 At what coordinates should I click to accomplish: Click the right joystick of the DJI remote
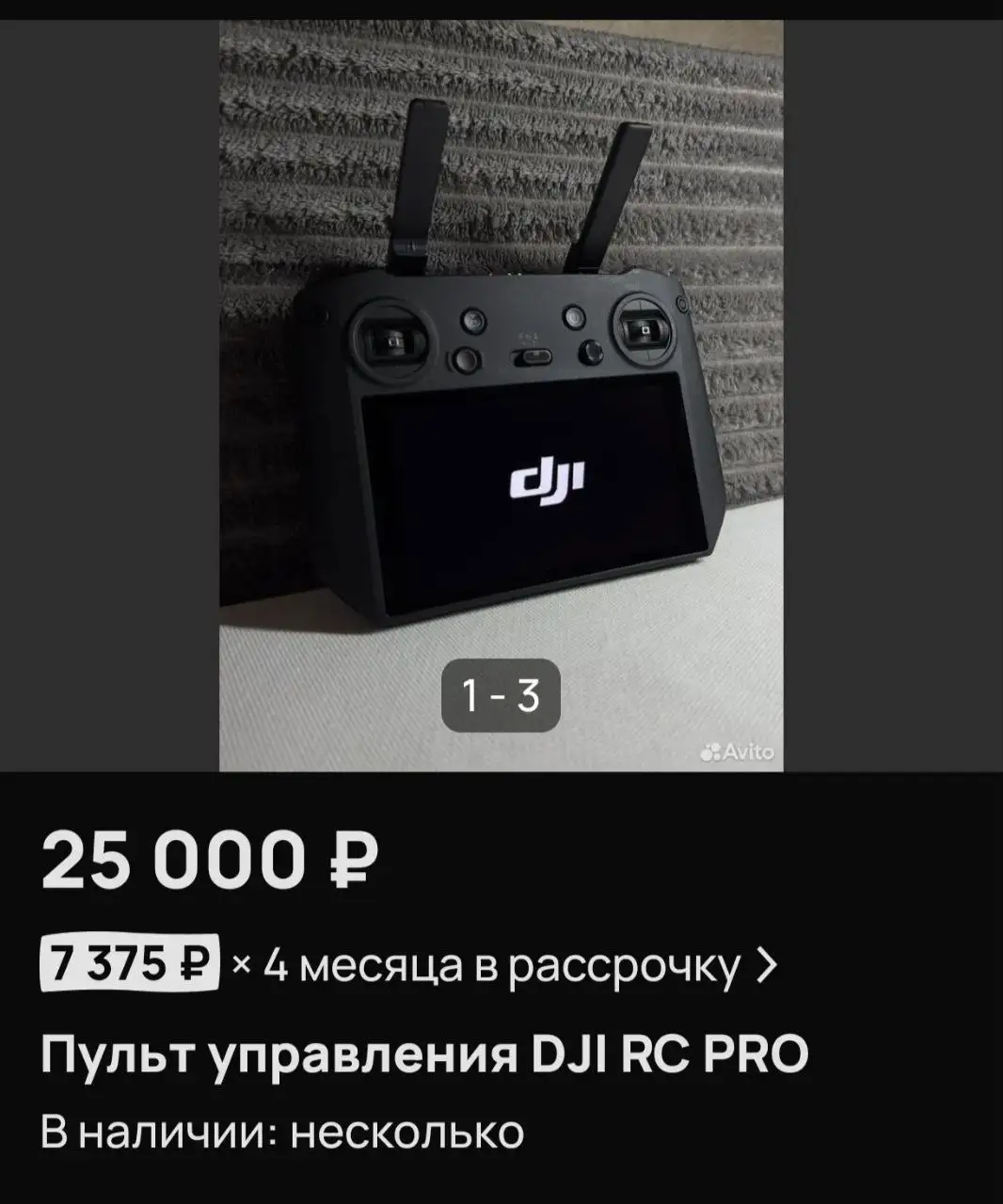[645, 331]
